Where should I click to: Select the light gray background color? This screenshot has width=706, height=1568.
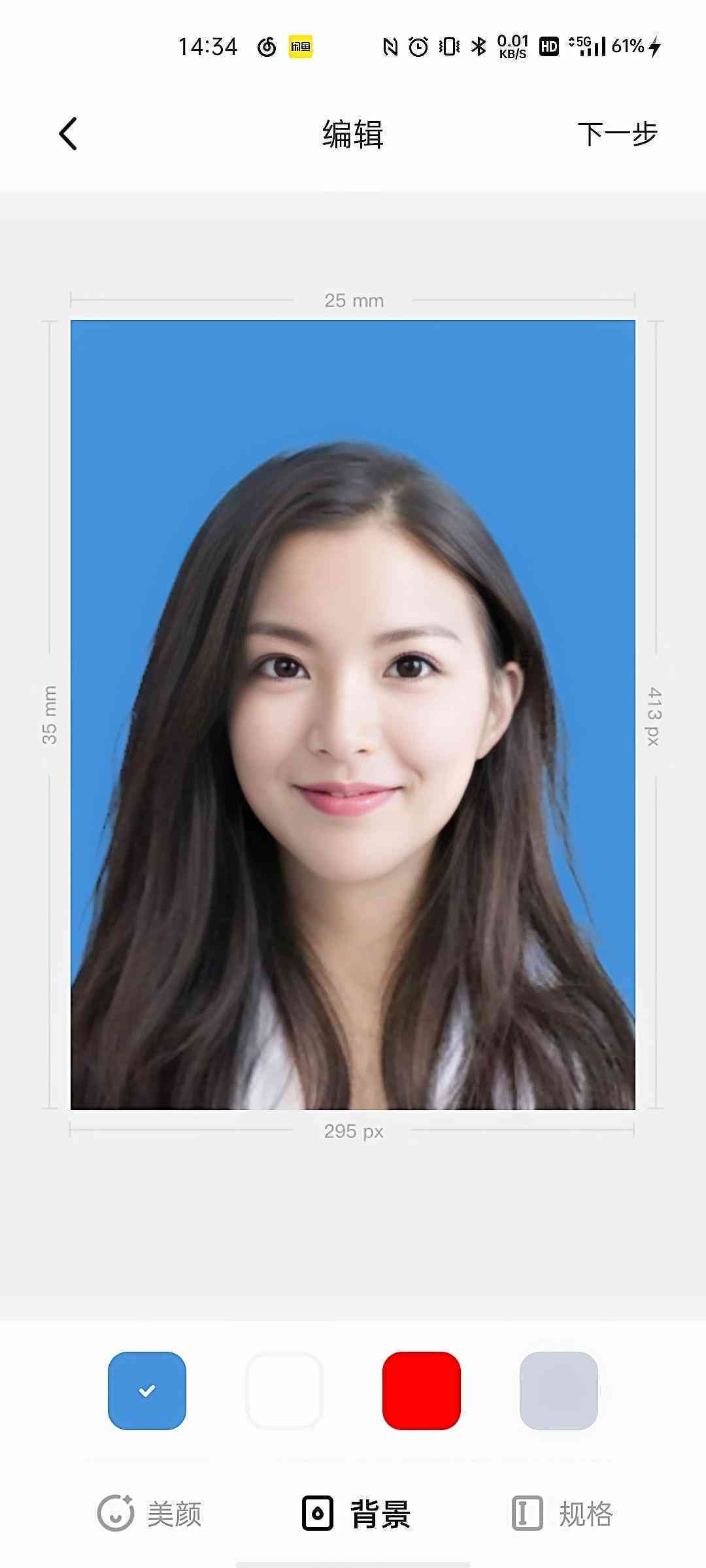[559, 1391]
